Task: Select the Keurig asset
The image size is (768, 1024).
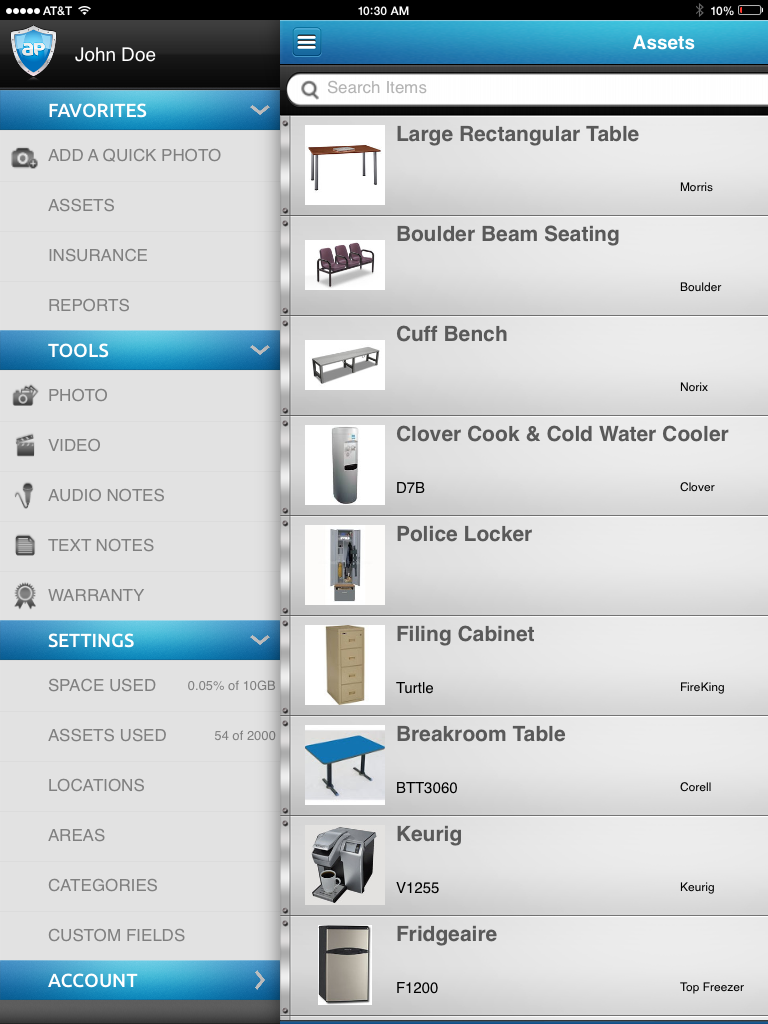Action: coord(528,865)
